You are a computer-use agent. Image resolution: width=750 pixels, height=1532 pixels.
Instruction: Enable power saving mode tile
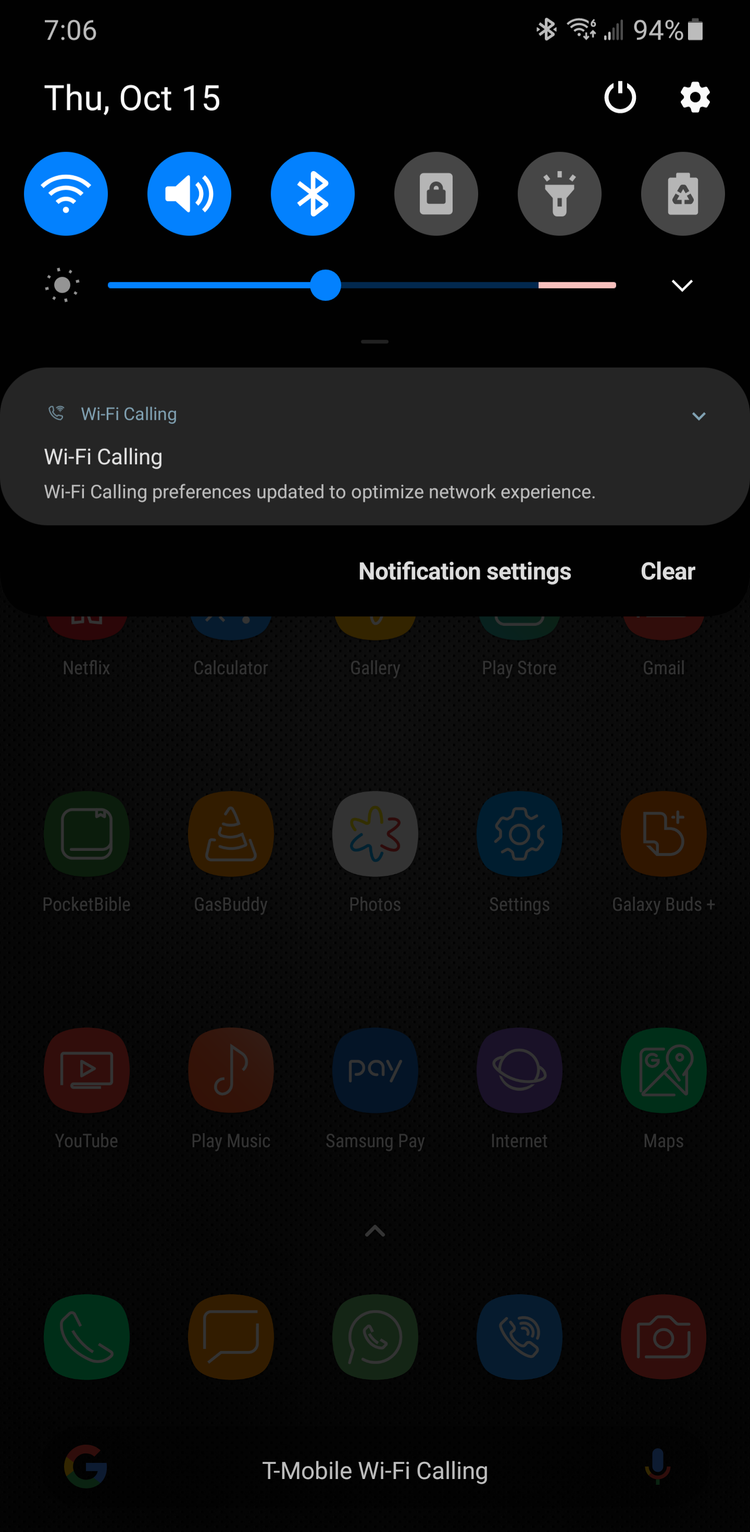[683, 194]
